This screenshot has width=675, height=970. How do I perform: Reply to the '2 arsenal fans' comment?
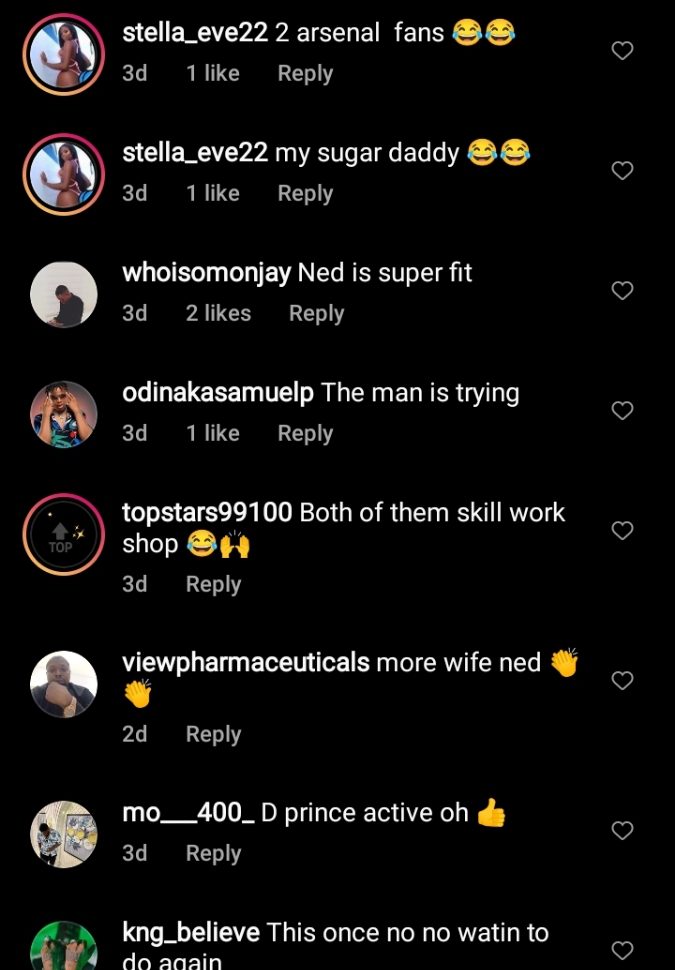[x=305, y=73]
